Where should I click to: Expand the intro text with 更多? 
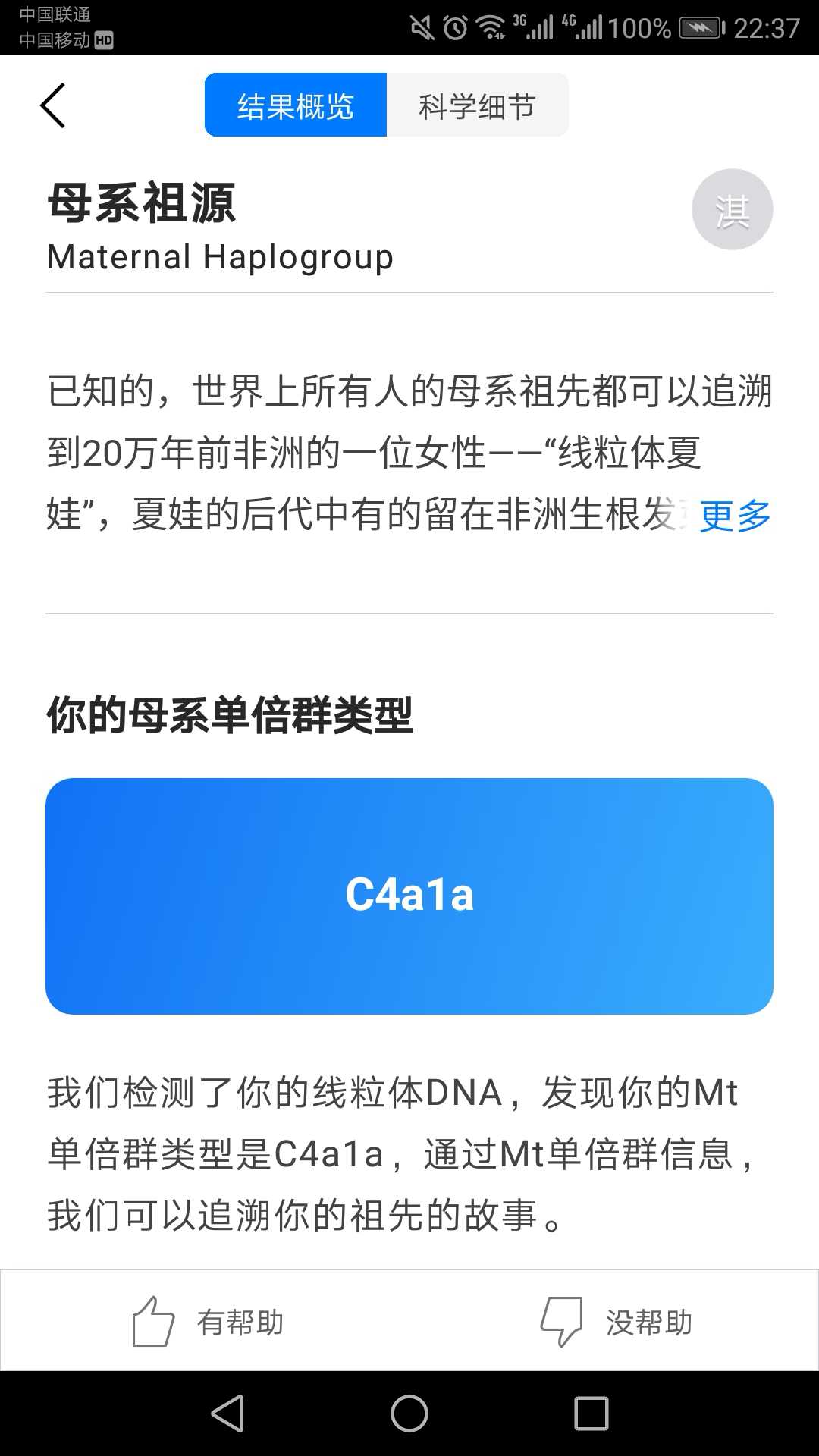coord(735,516)
